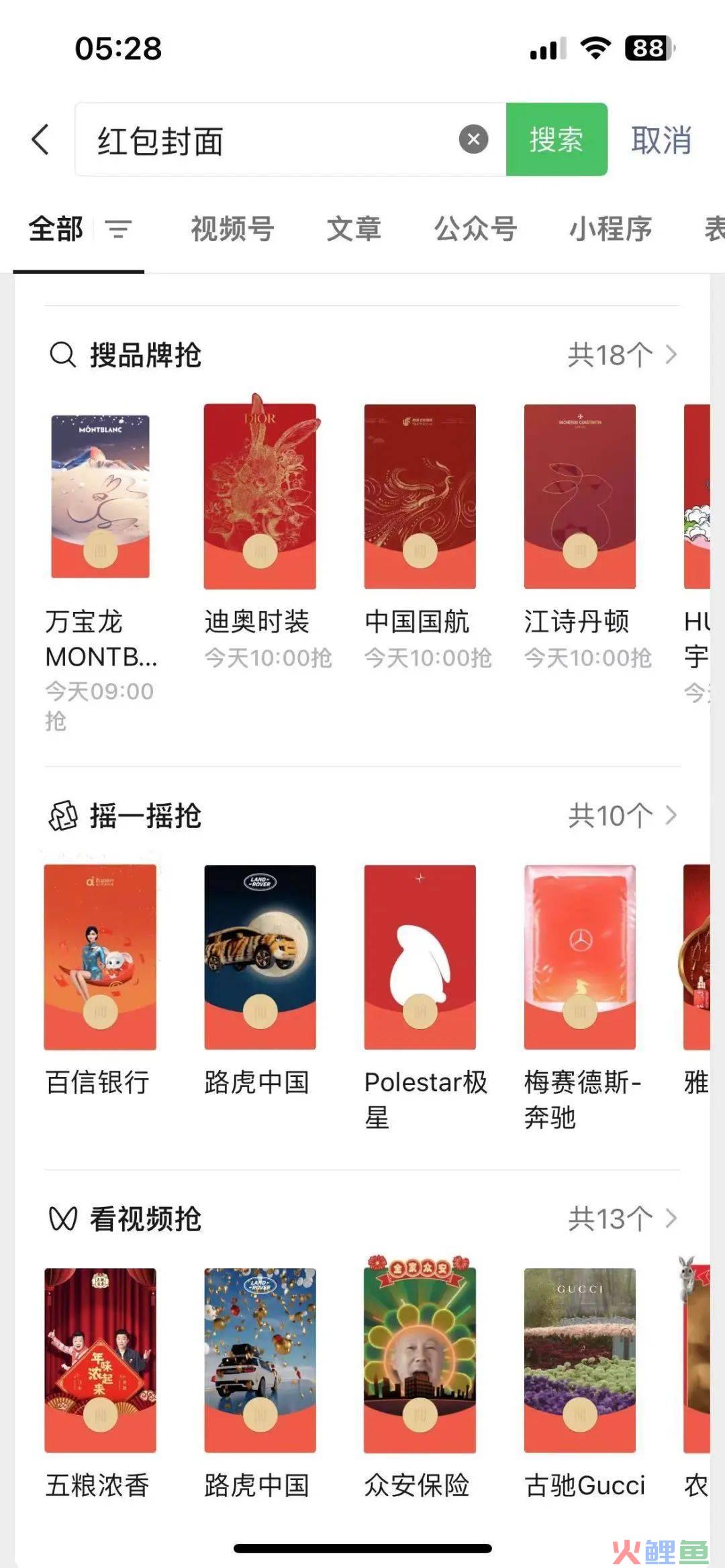
Task: Open the filter icon beside 全部
Action: pyautogui.click(x=118, y=229)
